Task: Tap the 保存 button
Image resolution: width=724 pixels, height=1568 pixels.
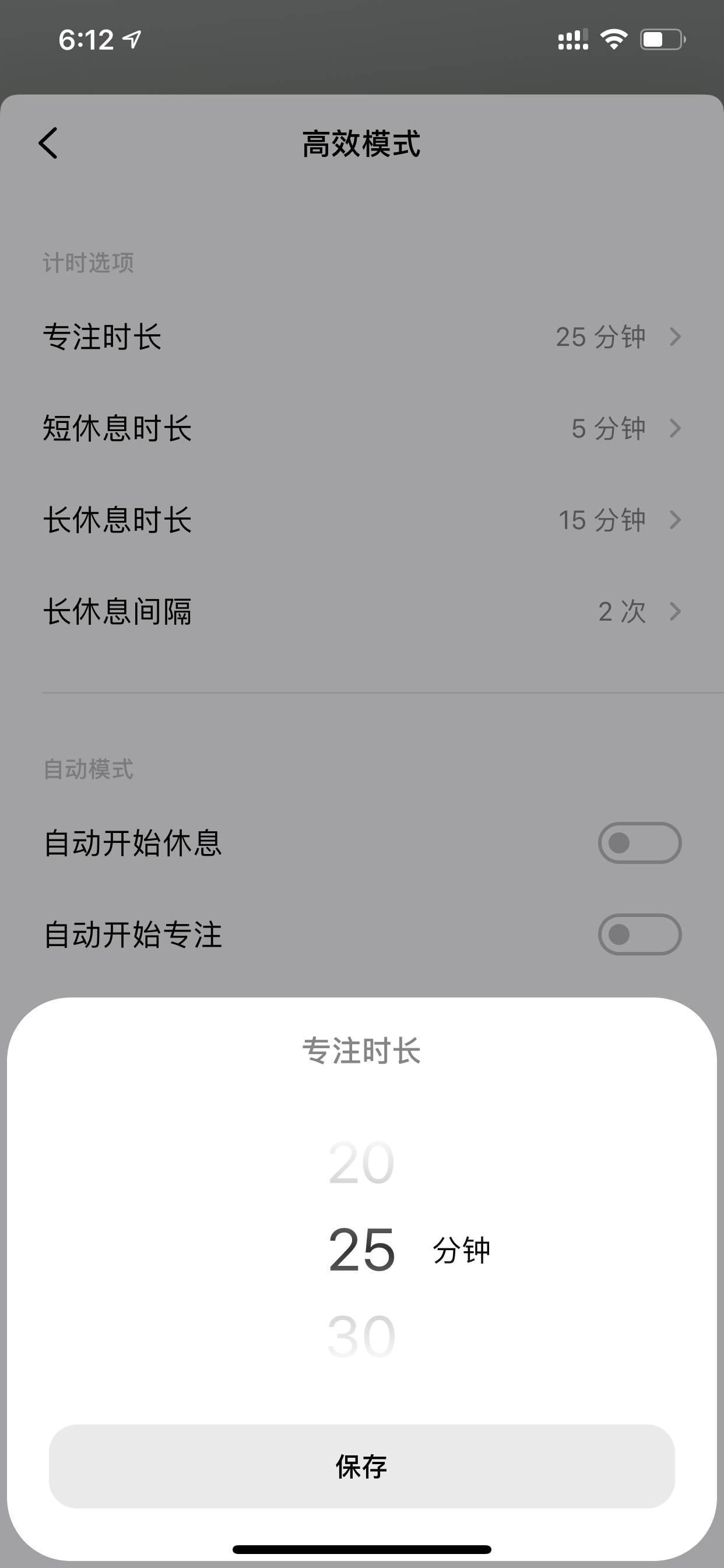Action: [x=361, y=1466]
